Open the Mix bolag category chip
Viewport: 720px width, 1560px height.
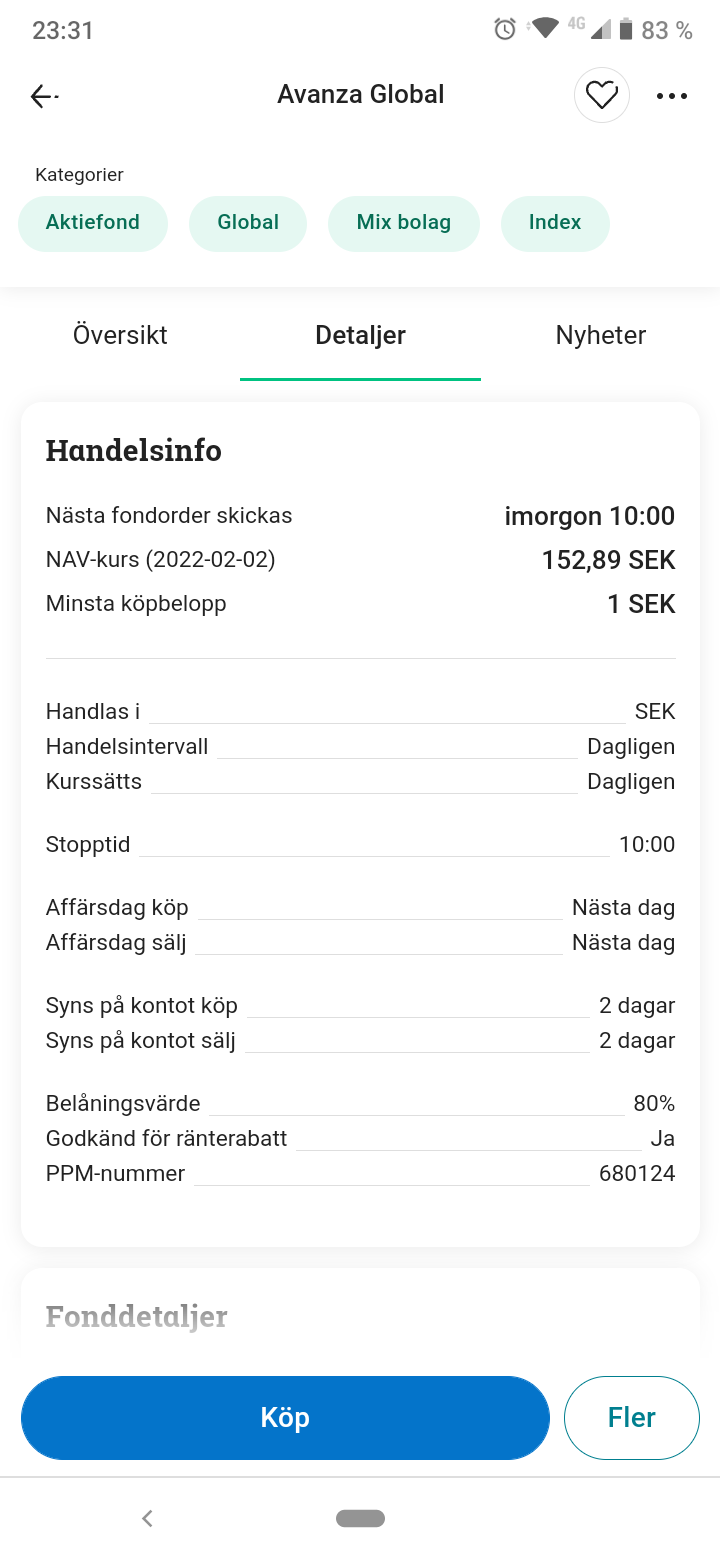404,223
